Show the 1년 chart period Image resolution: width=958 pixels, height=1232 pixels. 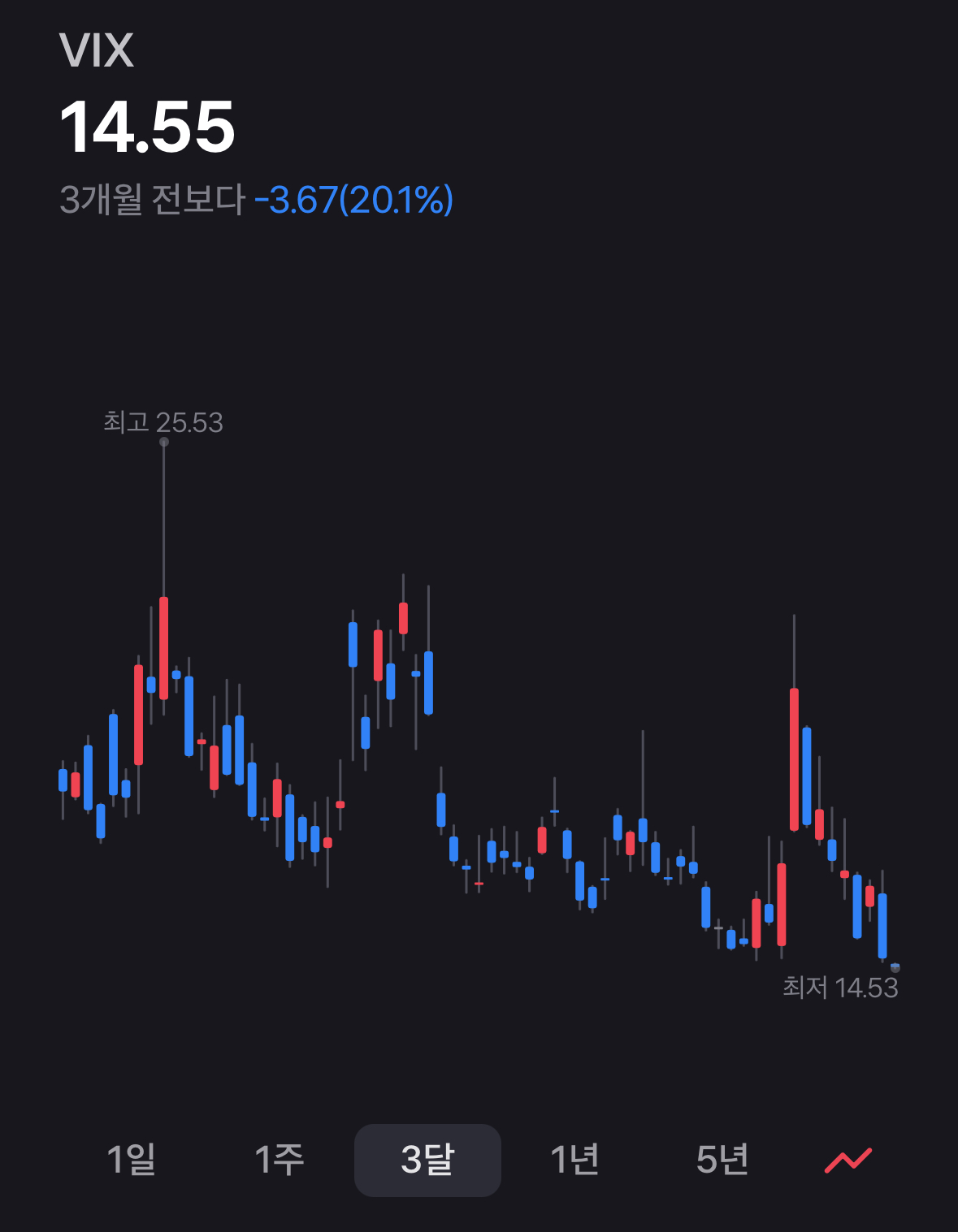click(574, 1160)
